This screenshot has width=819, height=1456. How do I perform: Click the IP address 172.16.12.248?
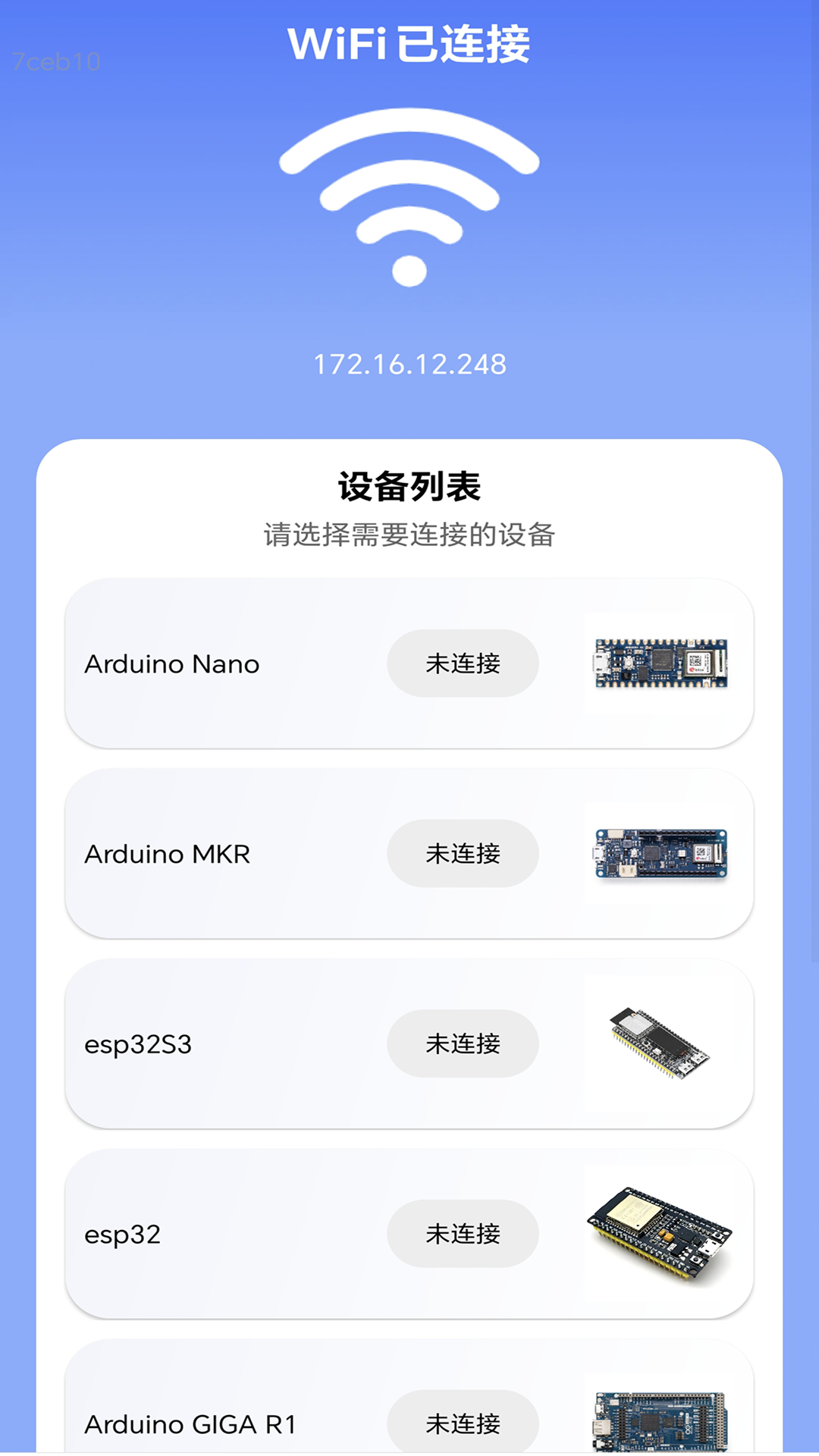pos(409,364)
